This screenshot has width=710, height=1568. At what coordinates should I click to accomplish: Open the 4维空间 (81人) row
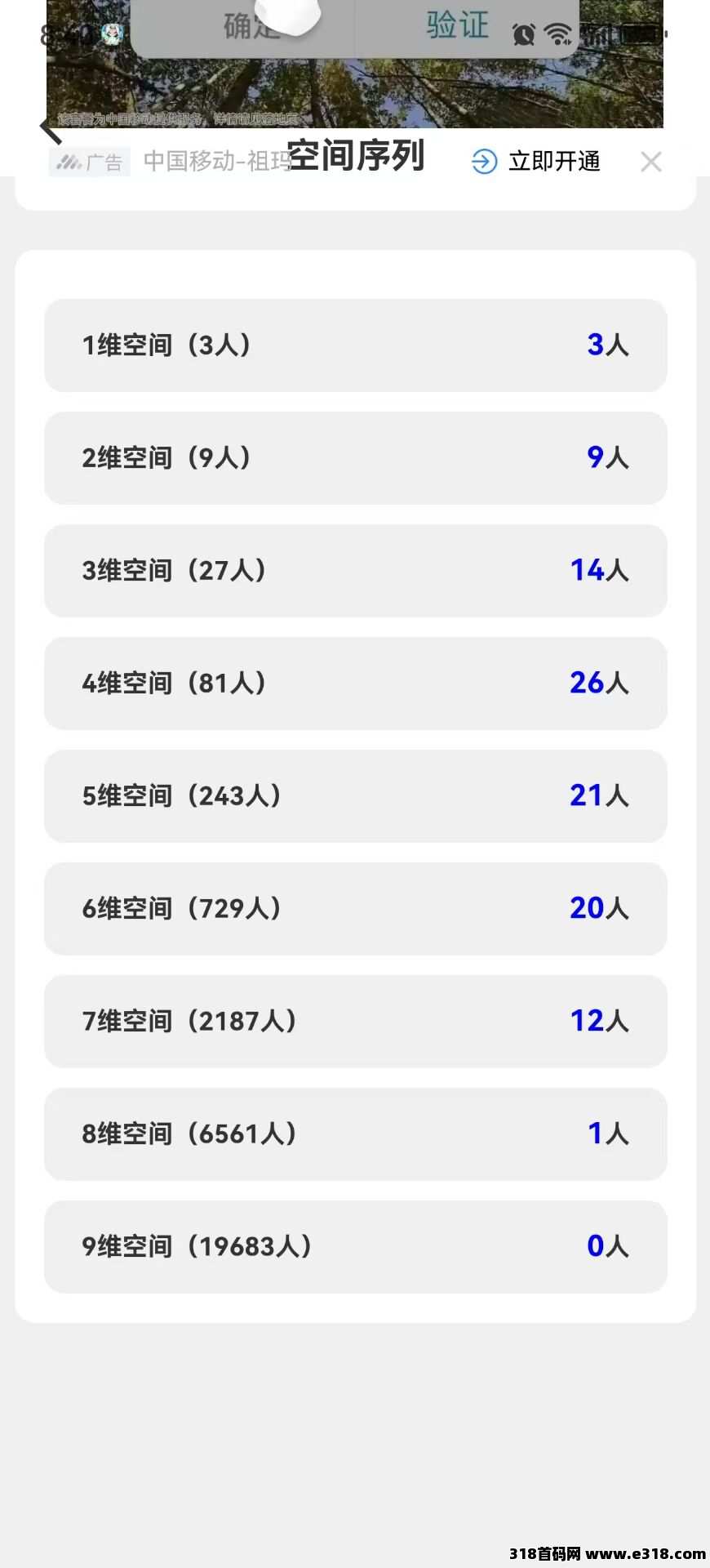[x=356, y=684]
